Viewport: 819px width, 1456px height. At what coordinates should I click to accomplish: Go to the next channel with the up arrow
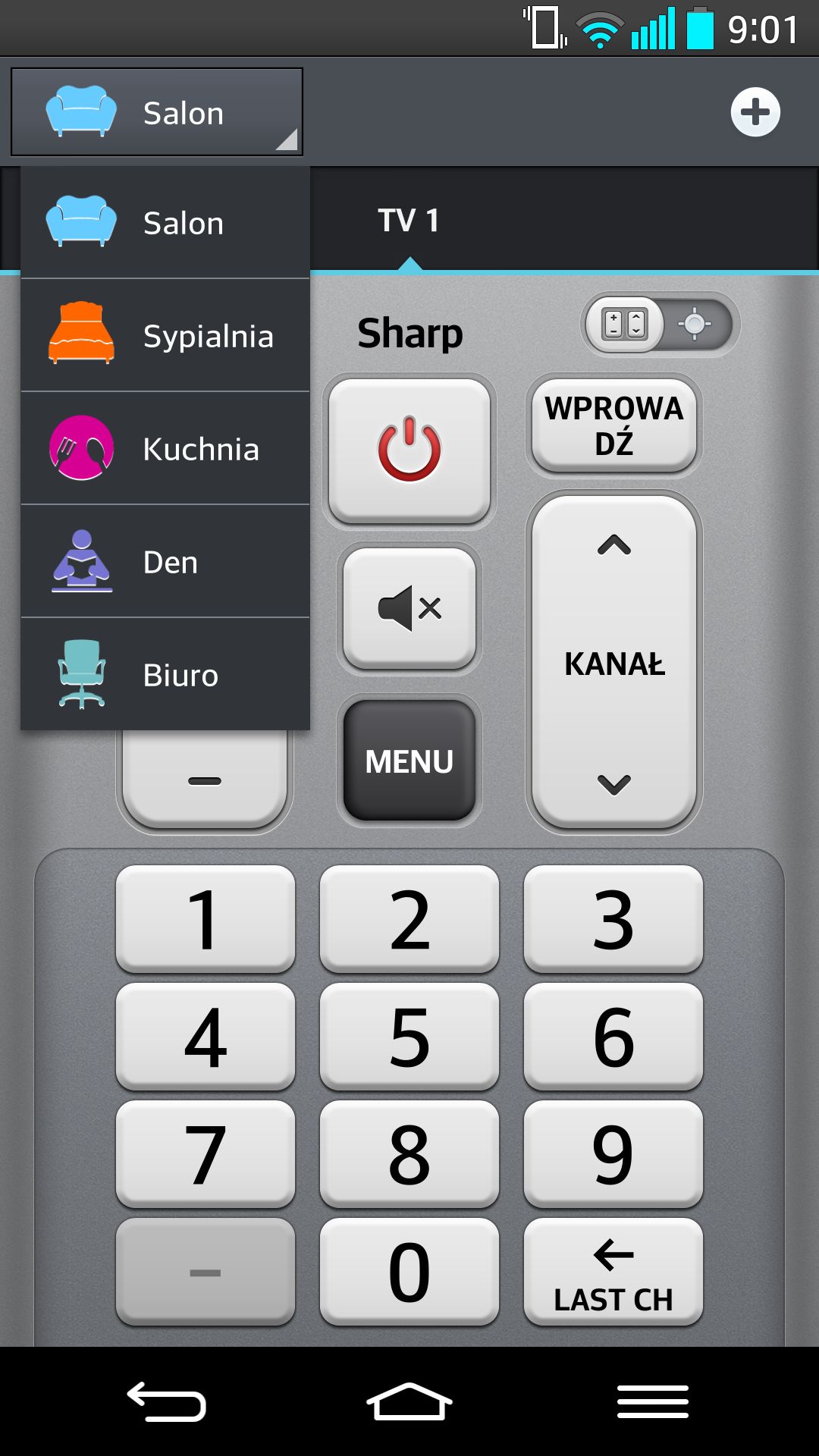pos(614,544)
